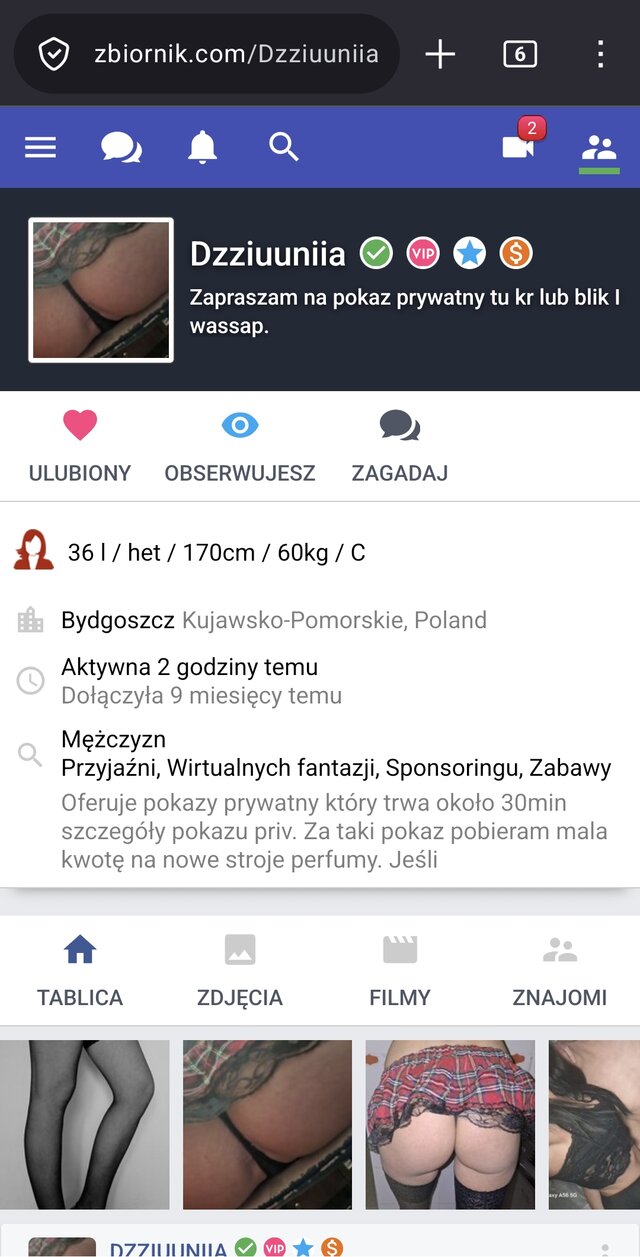640x1257 pixels.
Task: Toggle the OBSERWUJESZ follow button
Action: pos(240,445)
